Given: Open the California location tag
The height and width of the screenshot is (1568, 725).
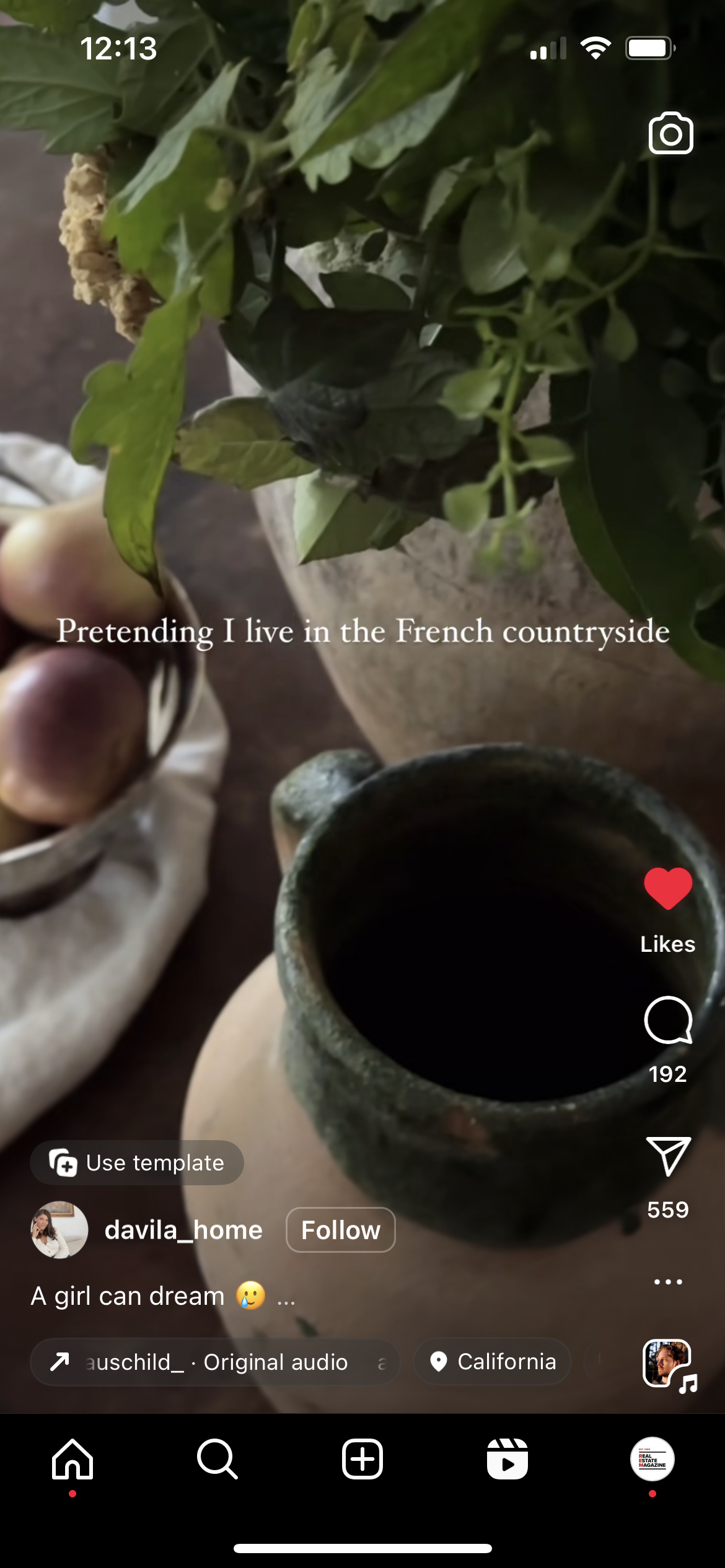Looking at the screenshot, I should pos(493,1362).
